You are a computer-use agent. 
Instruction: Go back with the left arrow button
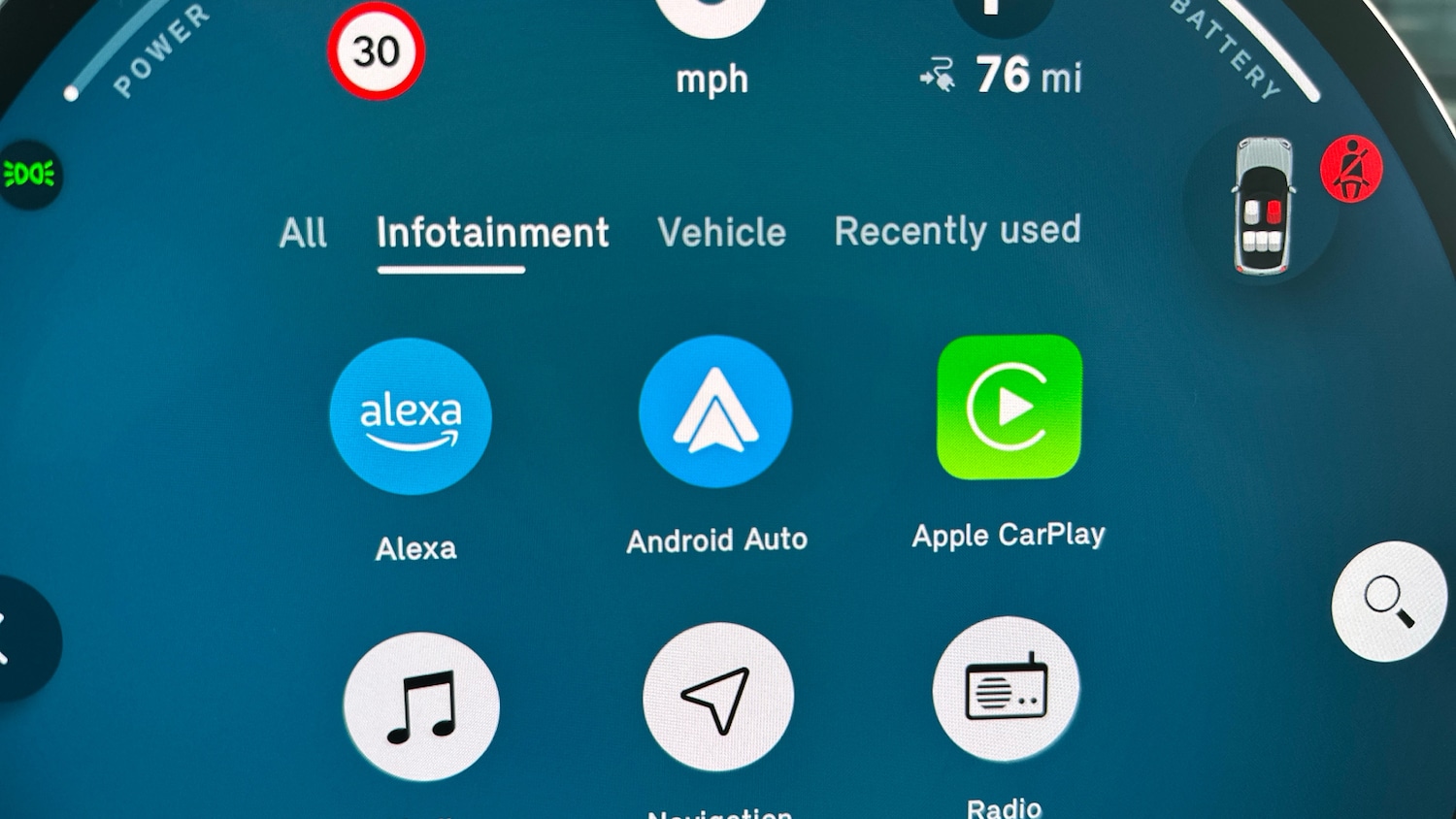click(x=19, y=639)
